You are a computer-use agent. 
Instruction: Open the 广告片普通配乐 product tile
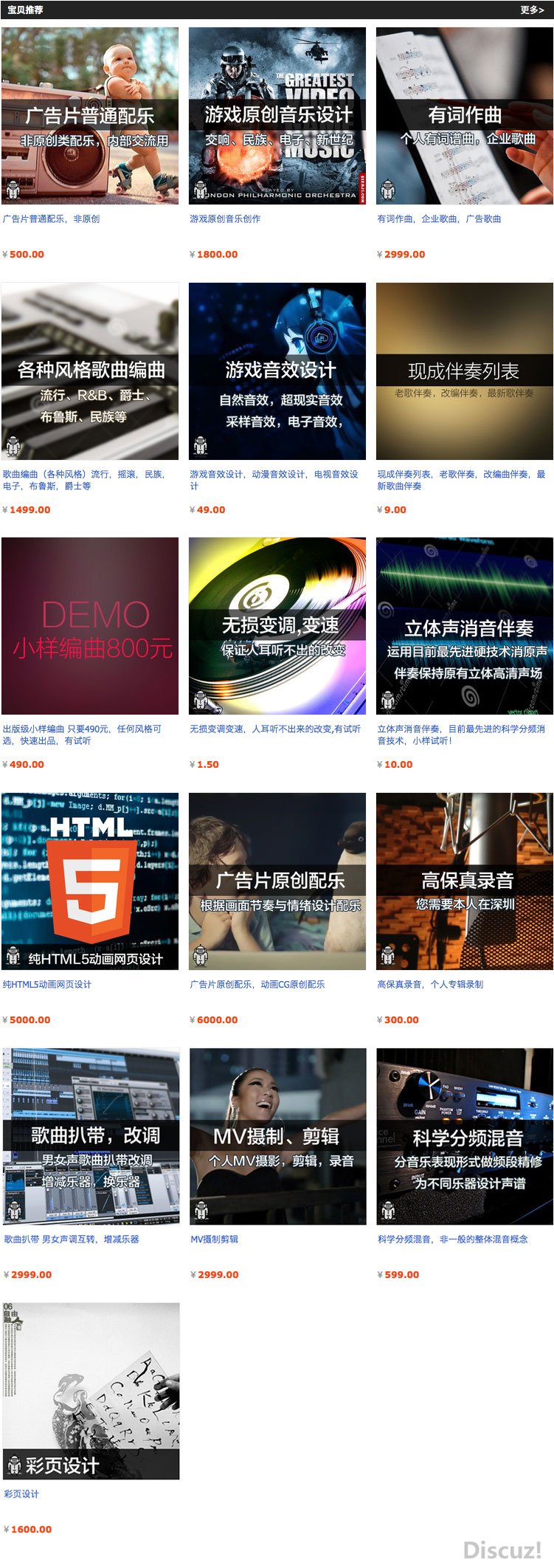pyautogui.click(x=90, y=116)
